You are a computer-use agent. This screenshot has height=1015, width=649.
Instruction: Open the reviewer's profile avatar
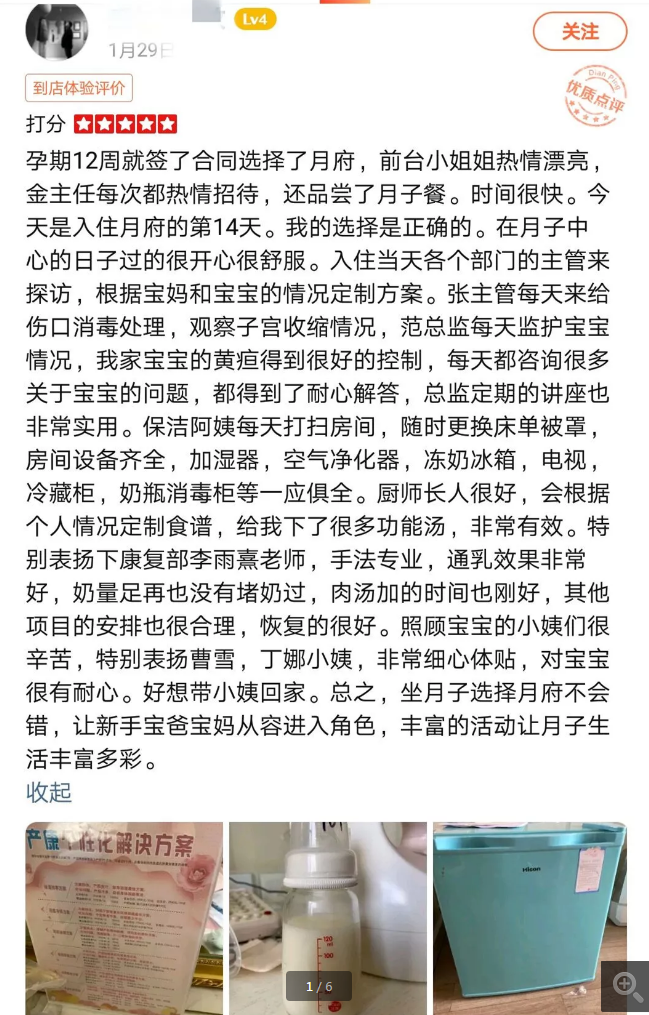pyautogui.click(x=57, y=30)
